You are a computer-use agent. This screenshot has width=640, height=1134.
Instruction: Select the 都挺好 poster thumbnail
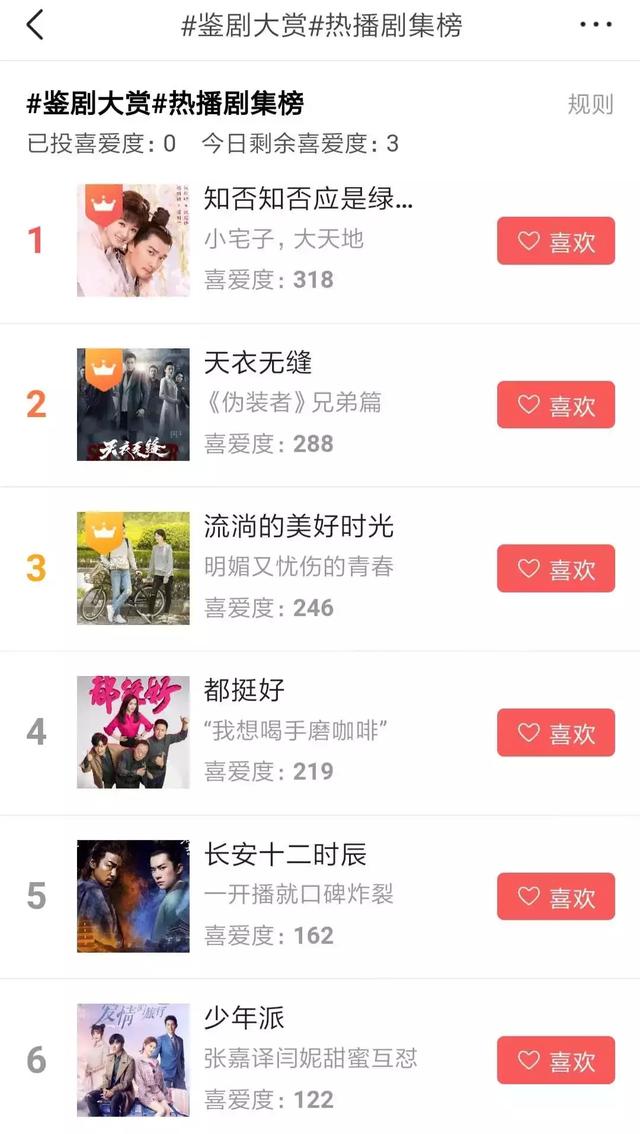(x=133, y=732)
